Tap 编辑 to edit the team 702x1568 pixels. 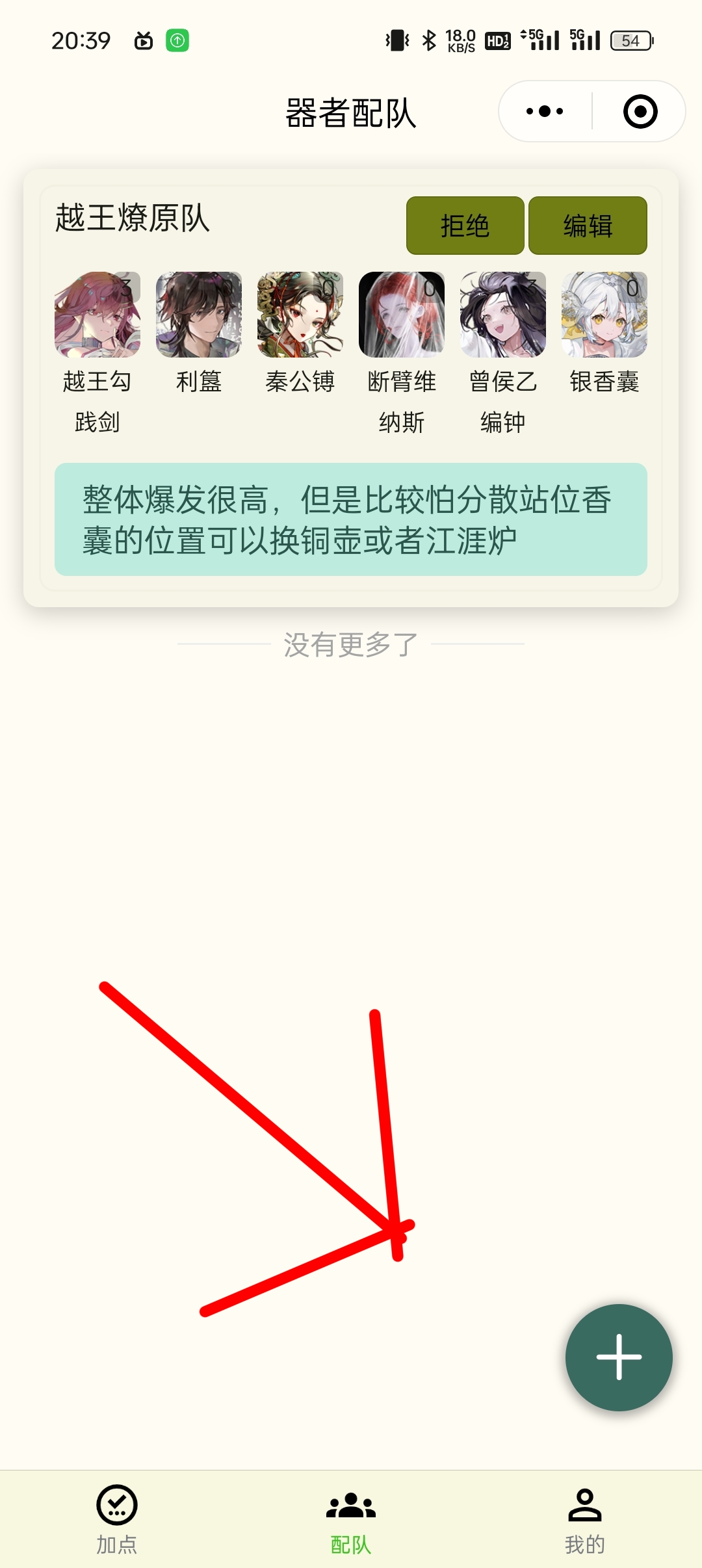587,226
